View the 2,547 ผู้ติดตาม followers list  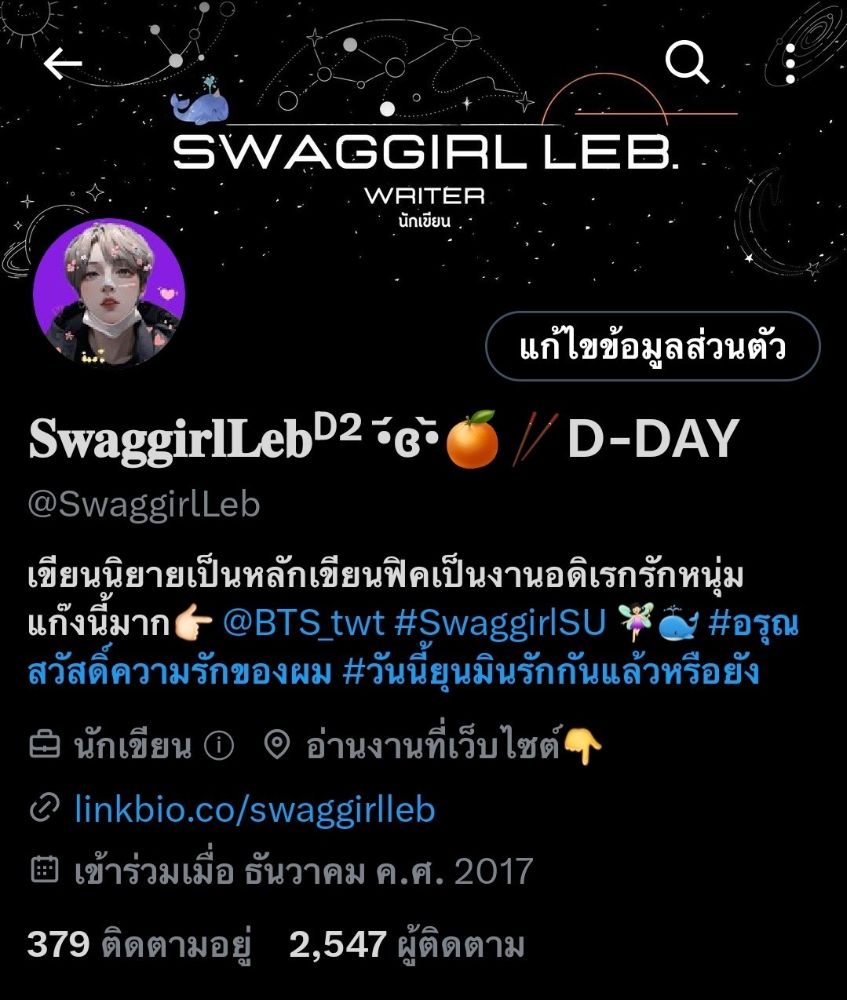406,944
